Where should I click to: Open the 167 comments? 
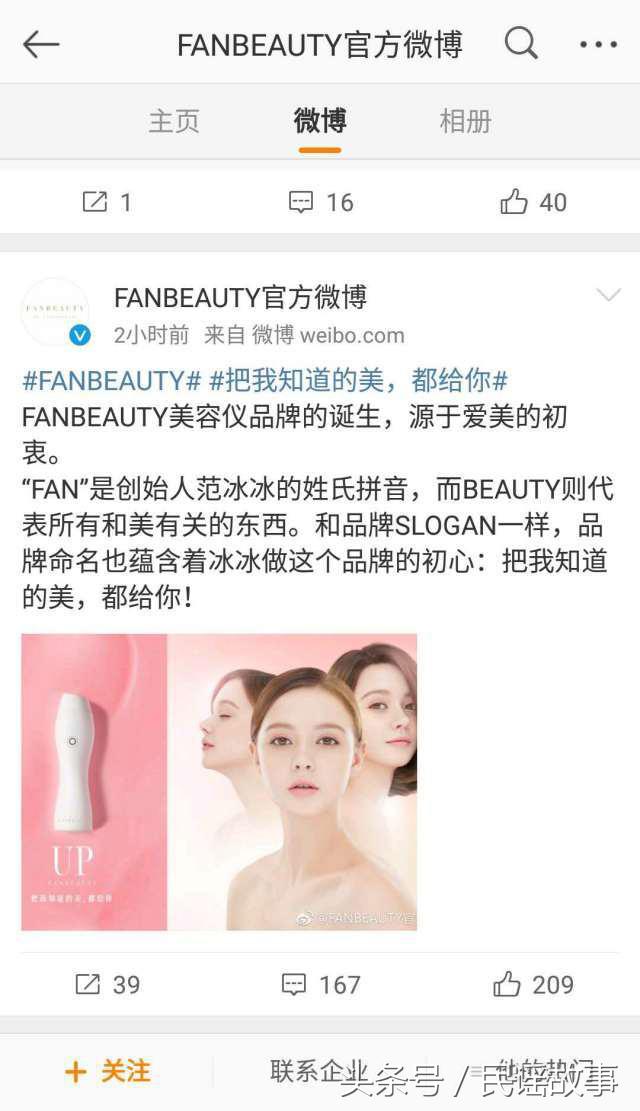pos(321,984)
